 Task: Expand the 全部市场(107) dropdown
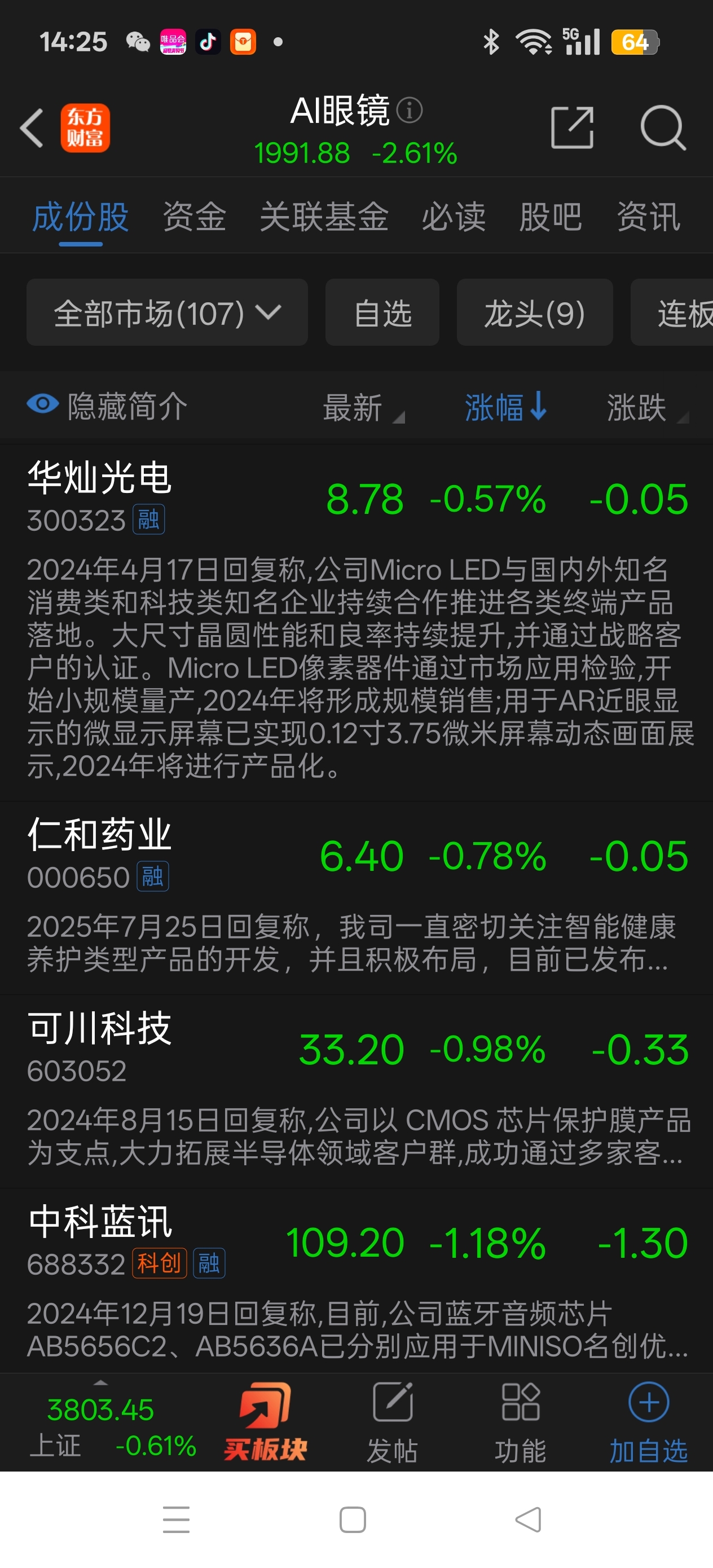[x=167, y=313]
